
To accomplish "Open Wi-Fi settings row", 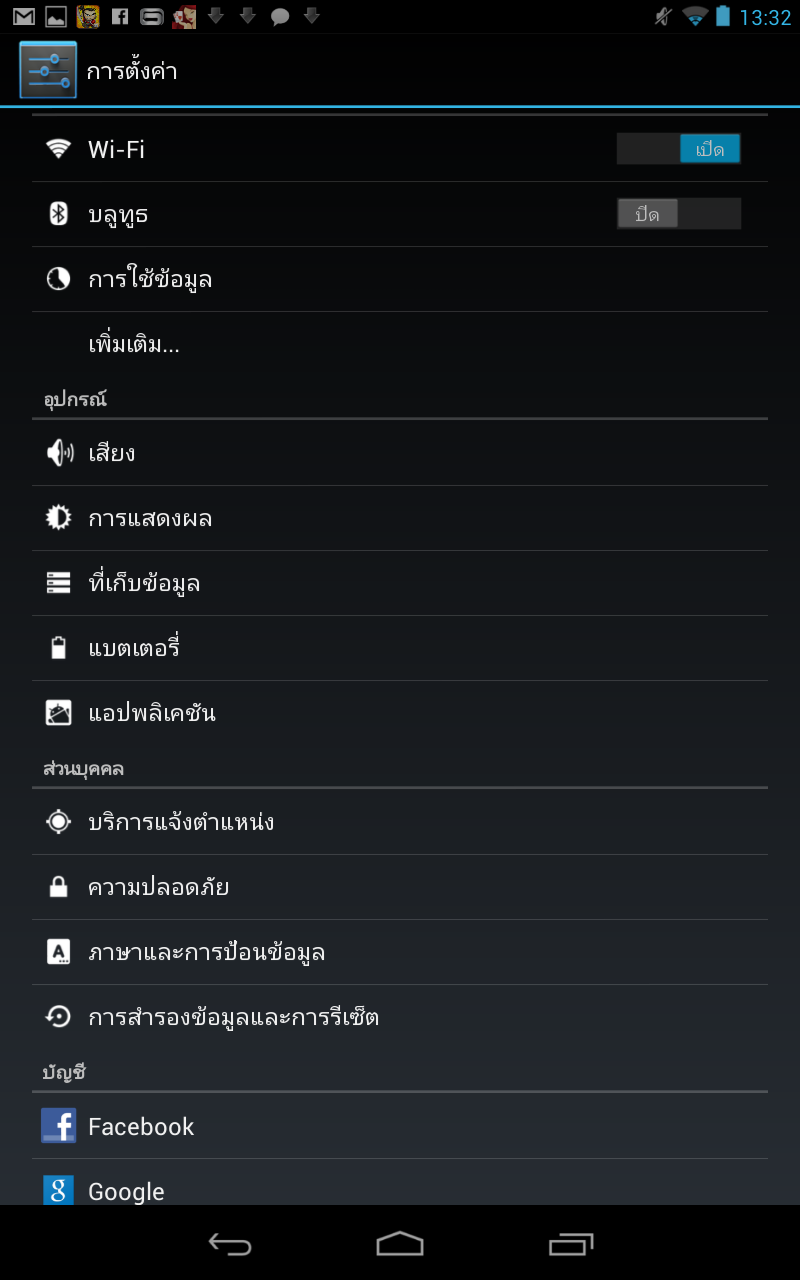I will (x=400, y=149).
